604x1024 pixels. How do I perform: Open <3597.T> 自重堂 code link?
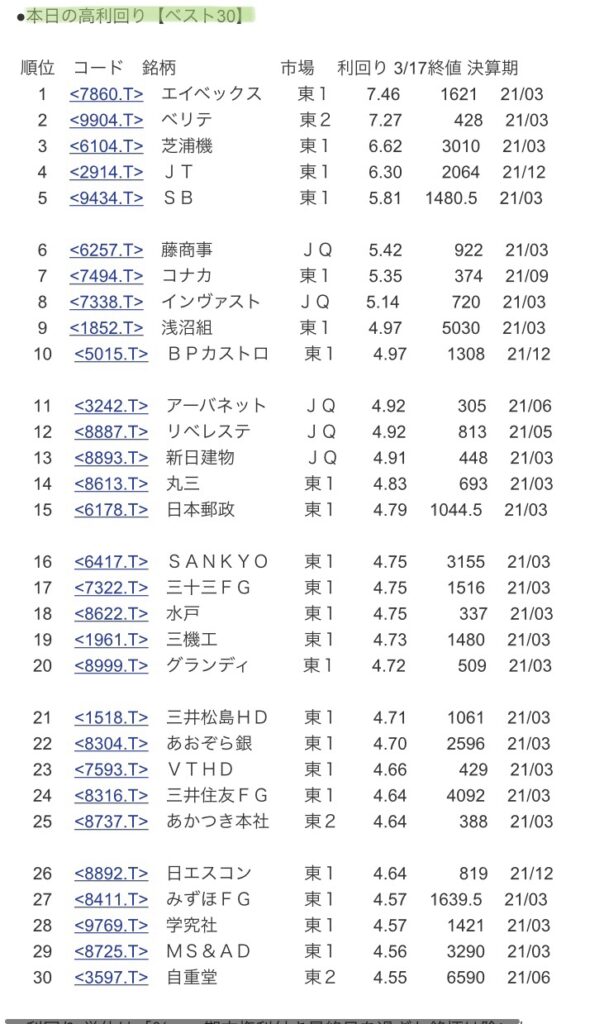[x=111, y=978]
